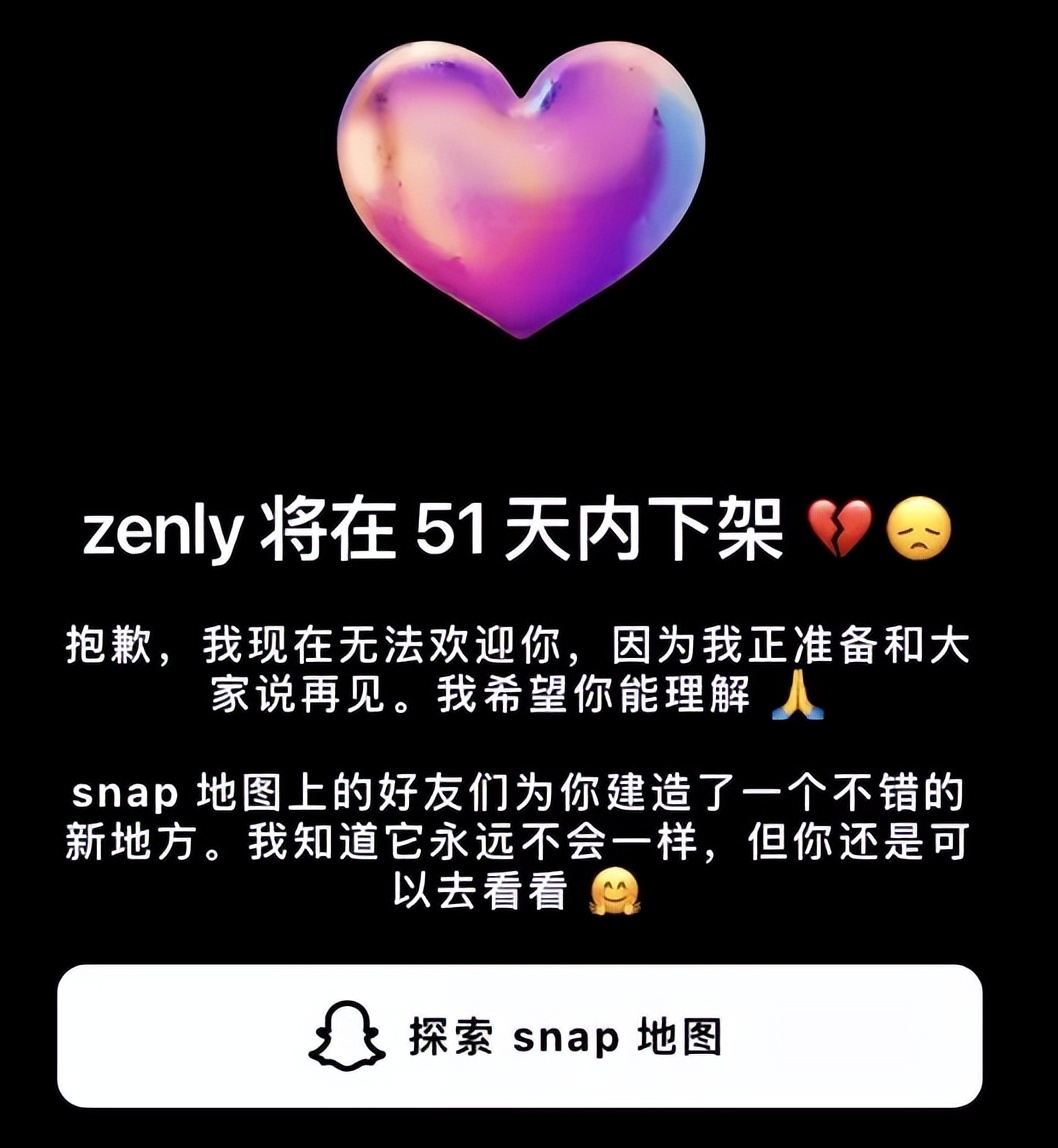Screen dimensions: 1058x1148
Task: Click the 地图 label inside the white button
Action: click(x=680, y=1037)
